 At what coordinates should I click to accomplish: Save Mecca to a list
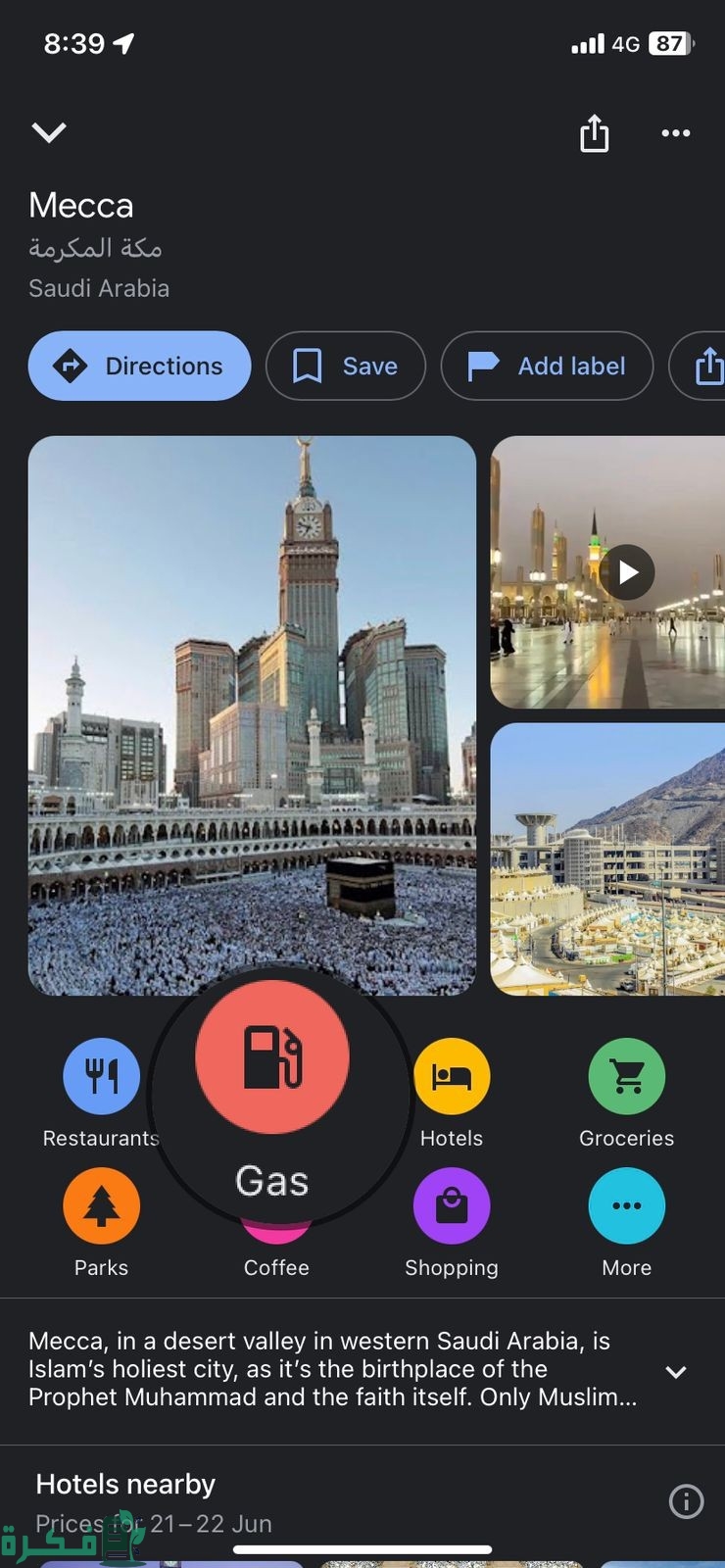click(x=346, y=366)
